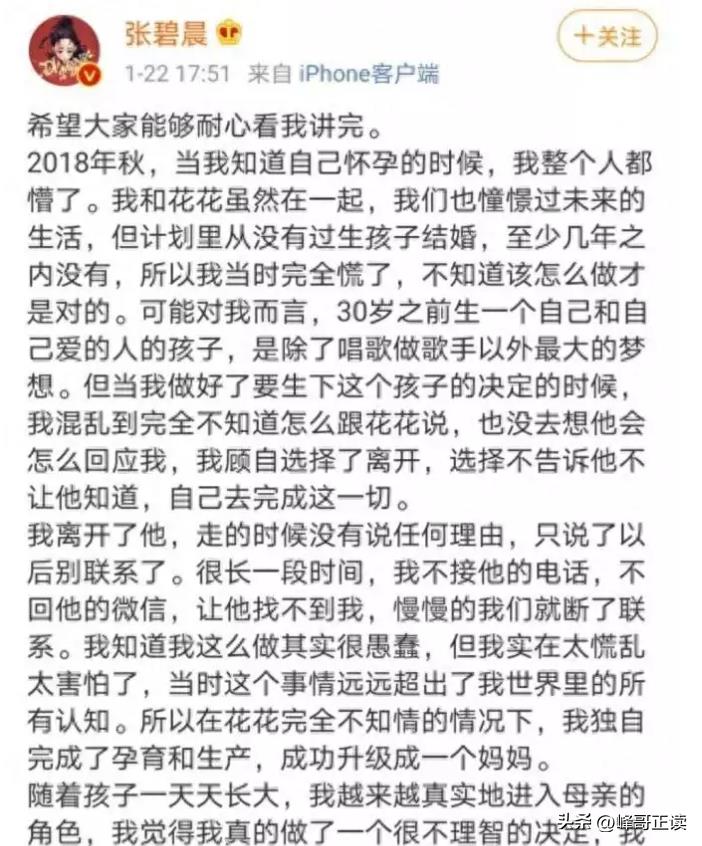Tap the username 张碧晨
This screenshot has height=846, width=702.
coord(165,33)
